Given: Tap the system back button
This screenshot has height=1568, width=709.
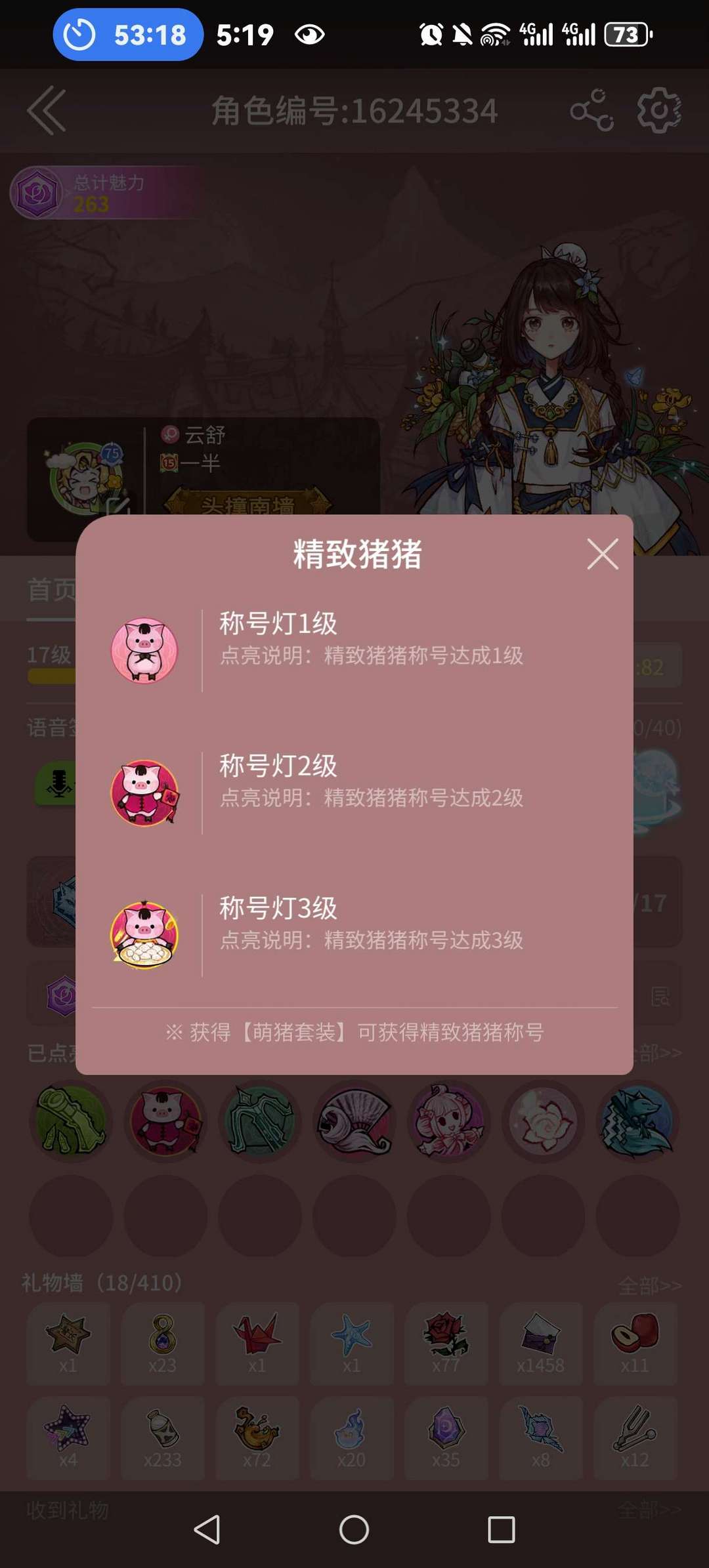Looking at the screenshot, I should [207, 1530].
